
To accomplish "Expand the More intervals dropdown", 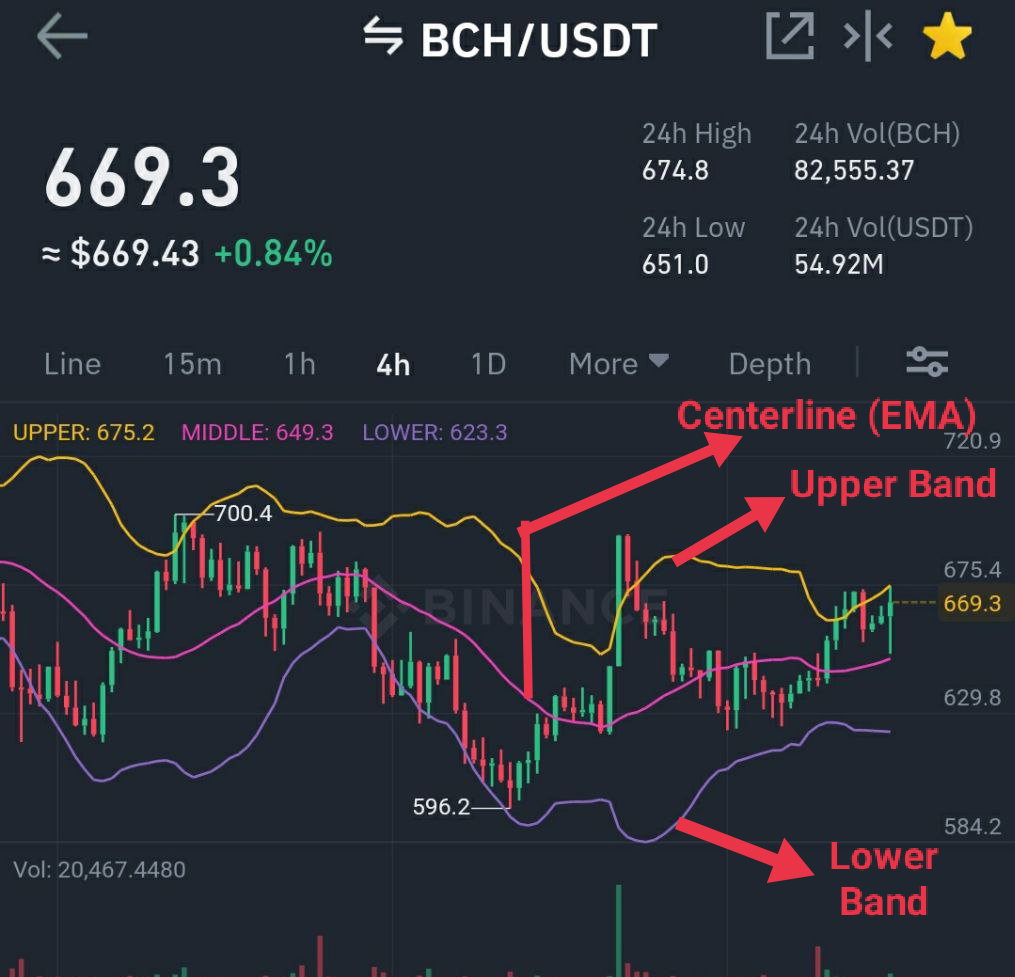I will (618, 364).
